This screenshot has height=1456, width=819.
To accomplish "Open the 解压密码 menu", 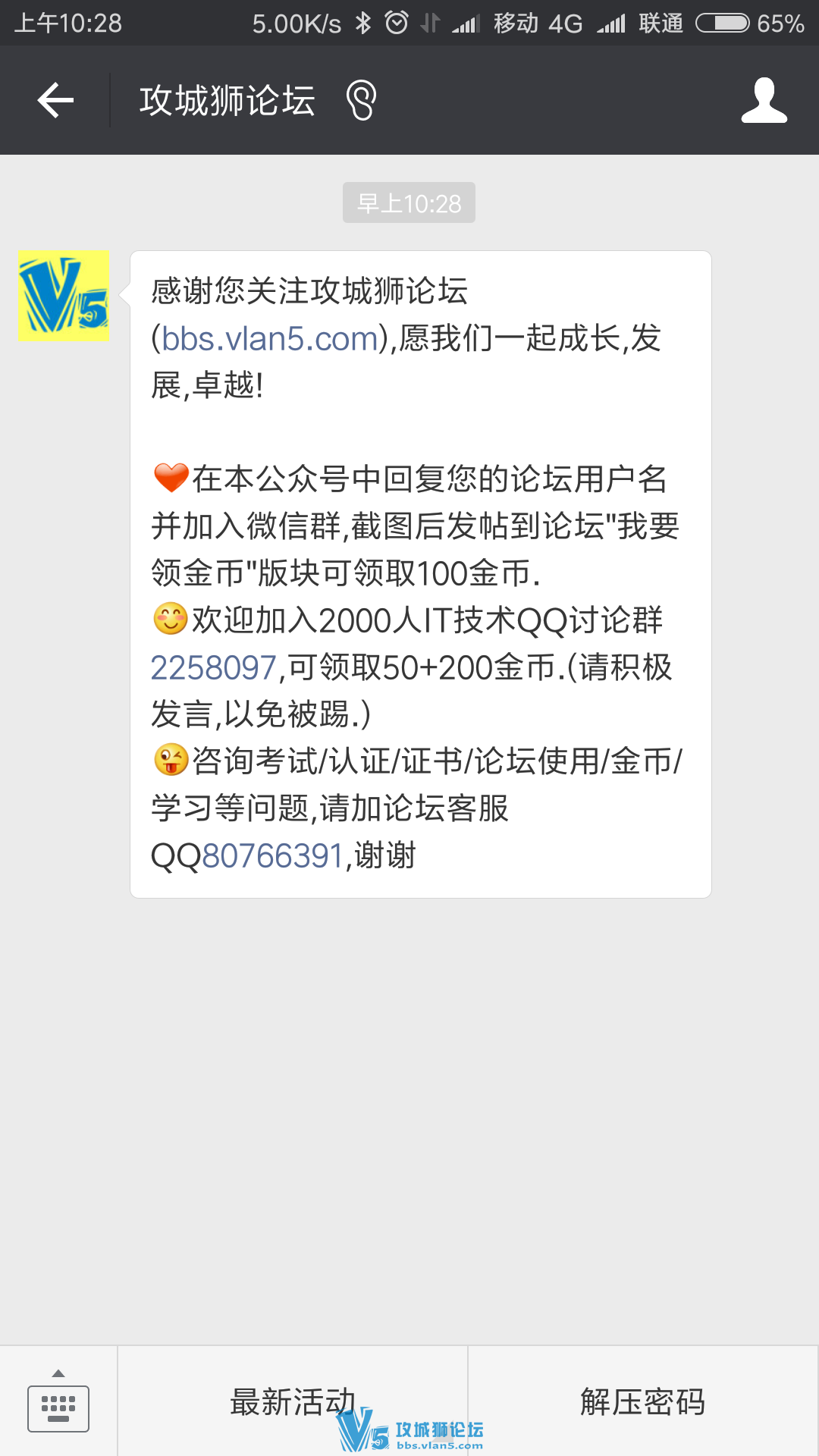I will 643,1401.
